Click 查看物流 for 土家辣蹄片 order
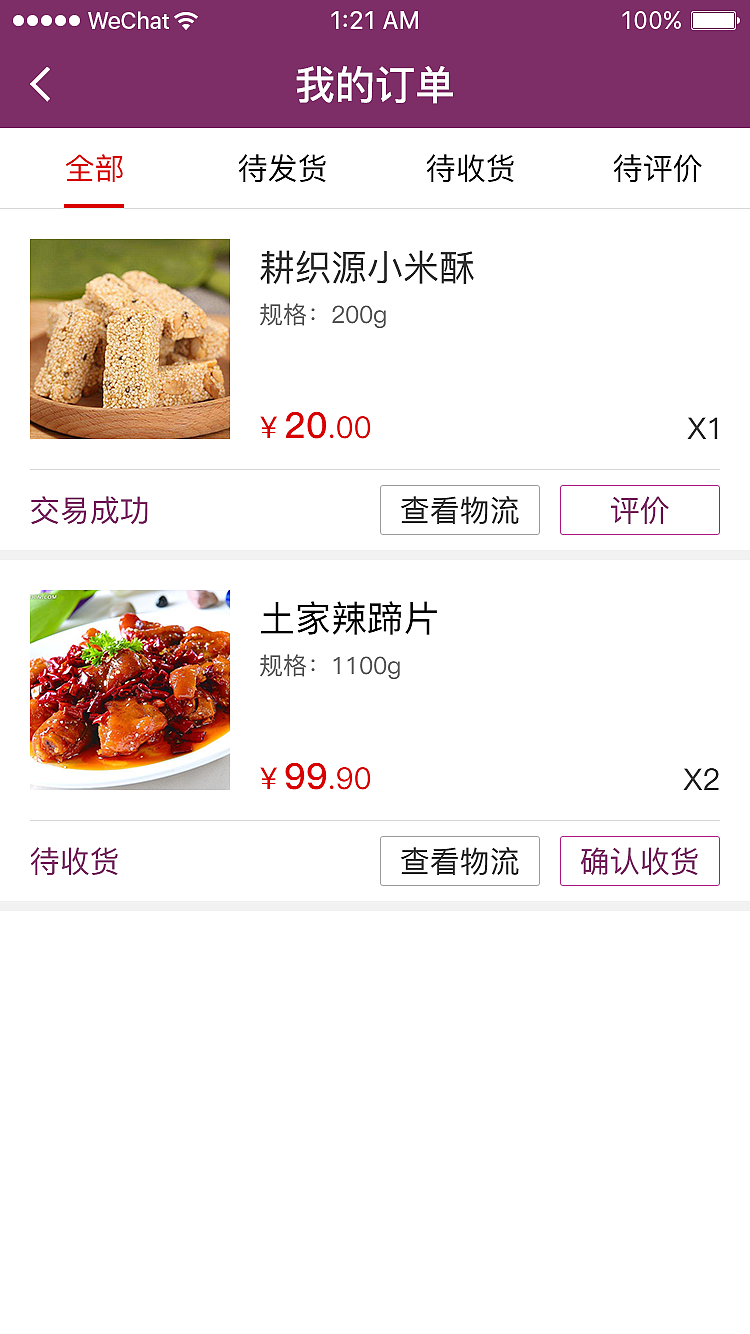The width and height of the screenshot is (750, 1334). [x=460, y=861]
